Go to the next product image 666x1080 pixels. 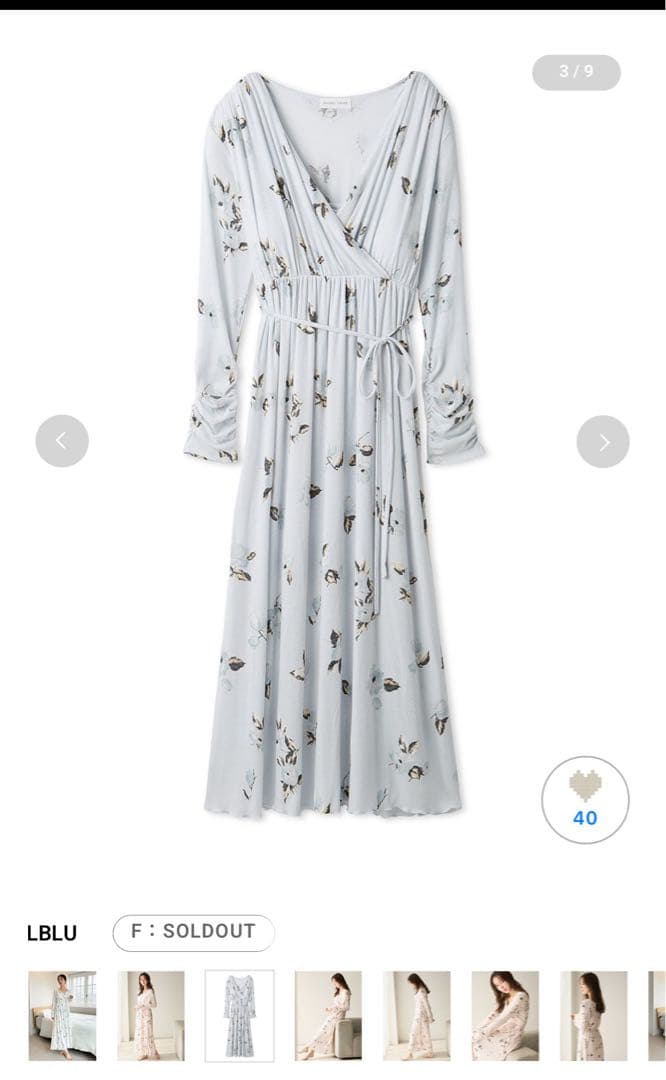(603, 441)
